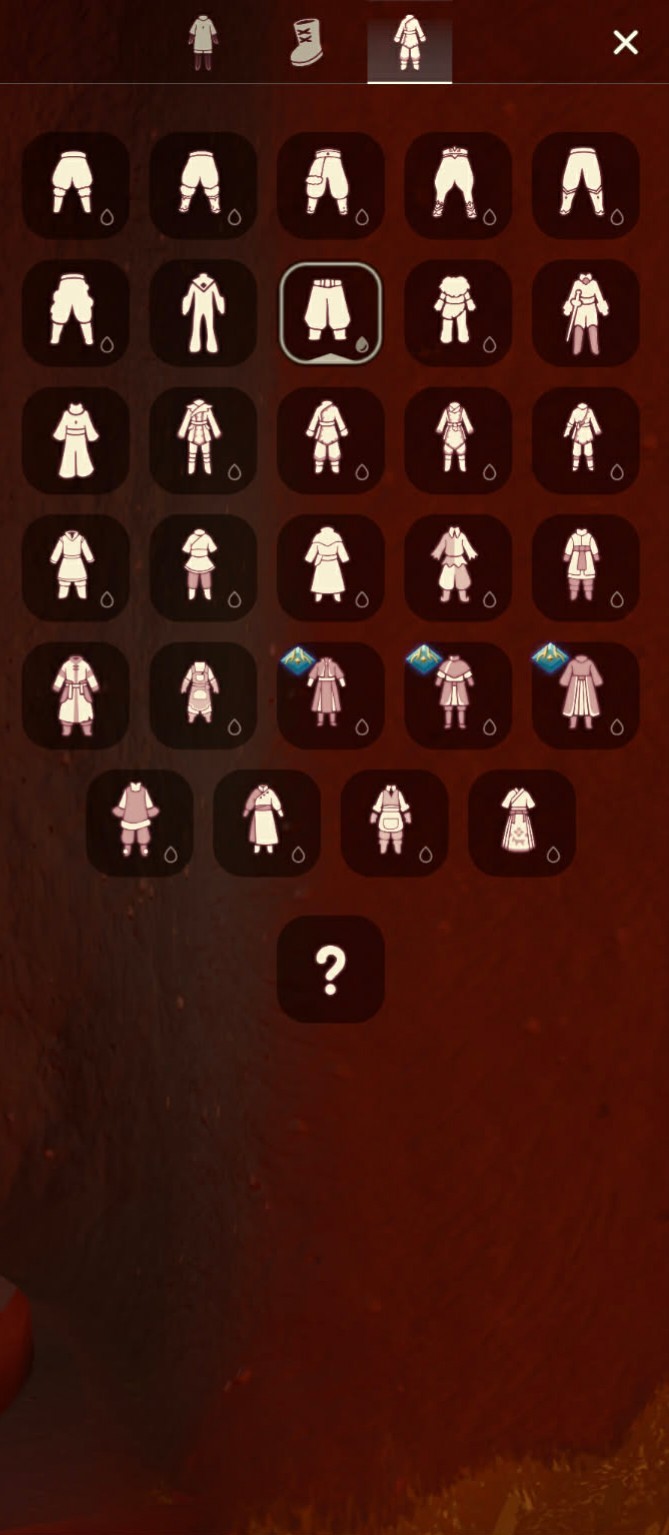Equip the outfit with a sword at hip
The image size is (669, 1535).
(x=585, y=312)
